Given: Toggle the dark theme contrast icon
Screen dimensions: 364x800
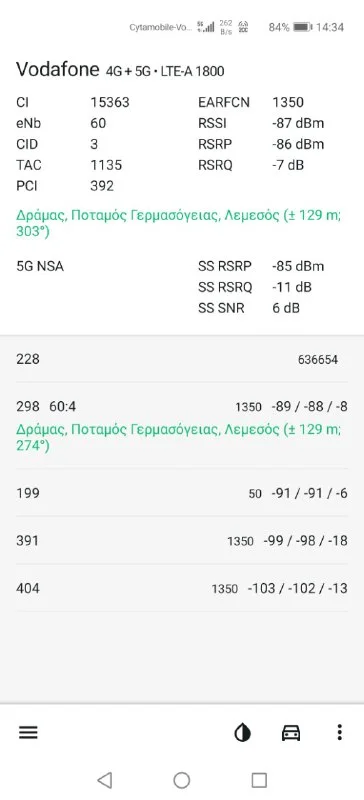Looking at the screenshot, I should pos(242,733).
